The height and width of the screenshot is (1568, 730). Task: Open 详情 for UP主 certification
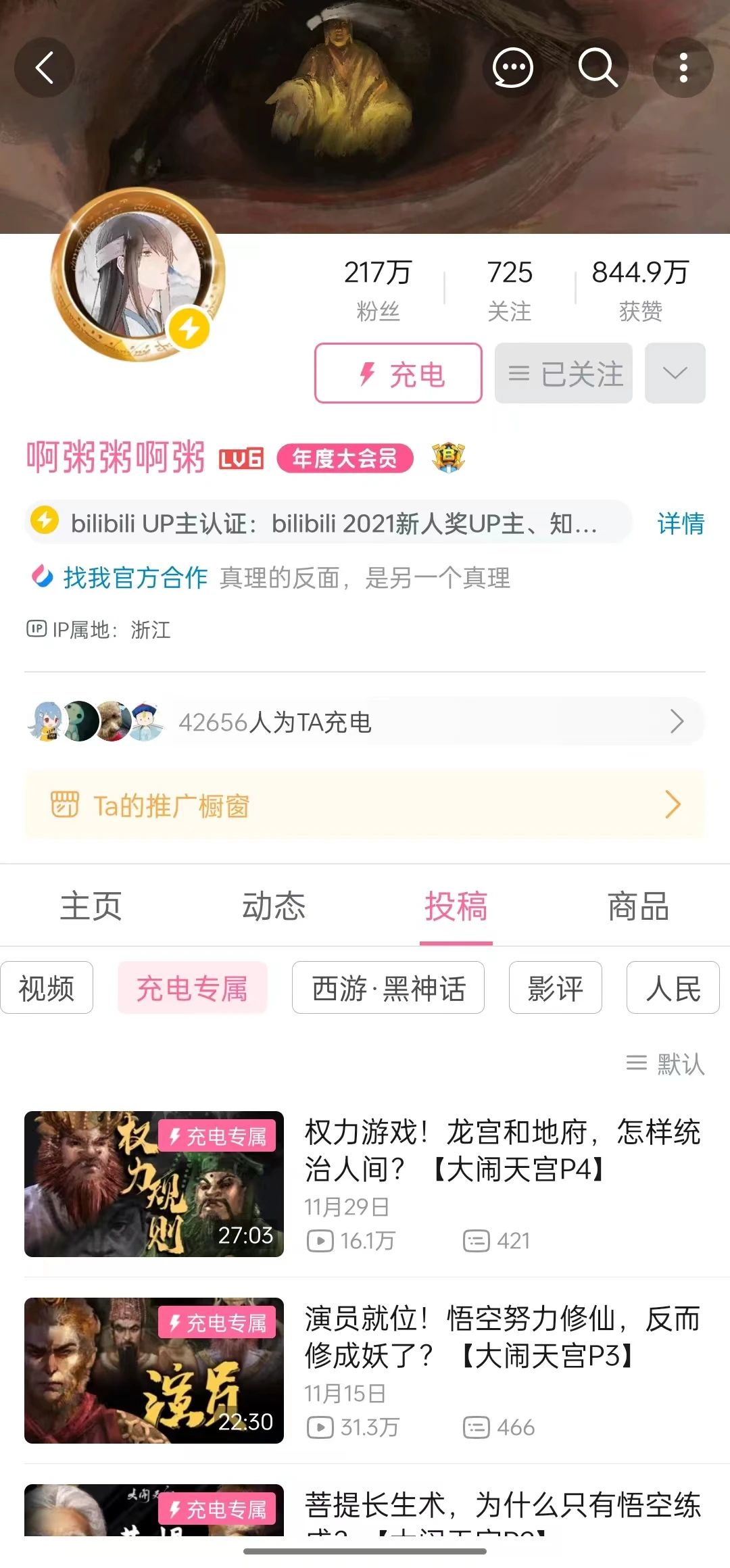click(x=680, y=523)
